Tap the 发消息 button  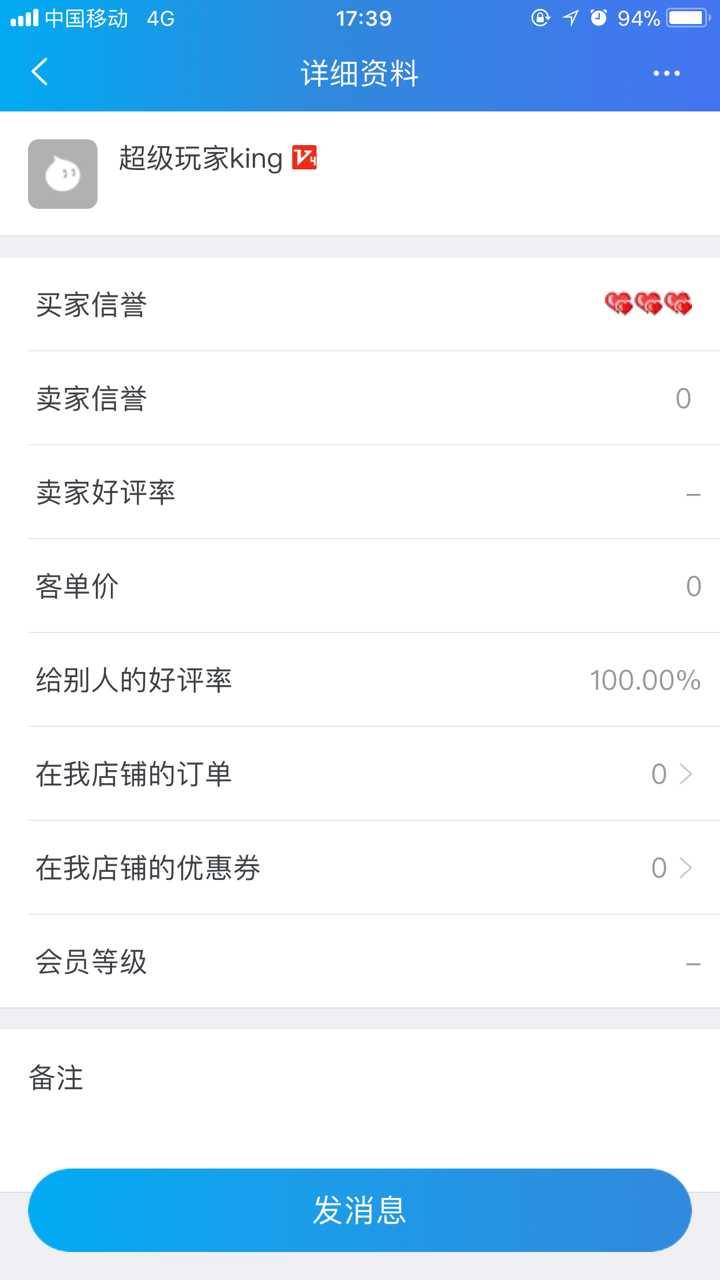click(360, 1210)
